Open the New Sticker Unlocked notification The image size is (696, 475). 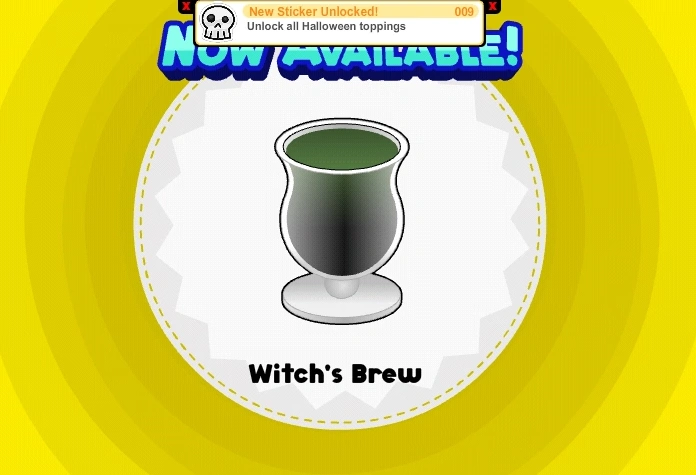(x=340, y=20)
